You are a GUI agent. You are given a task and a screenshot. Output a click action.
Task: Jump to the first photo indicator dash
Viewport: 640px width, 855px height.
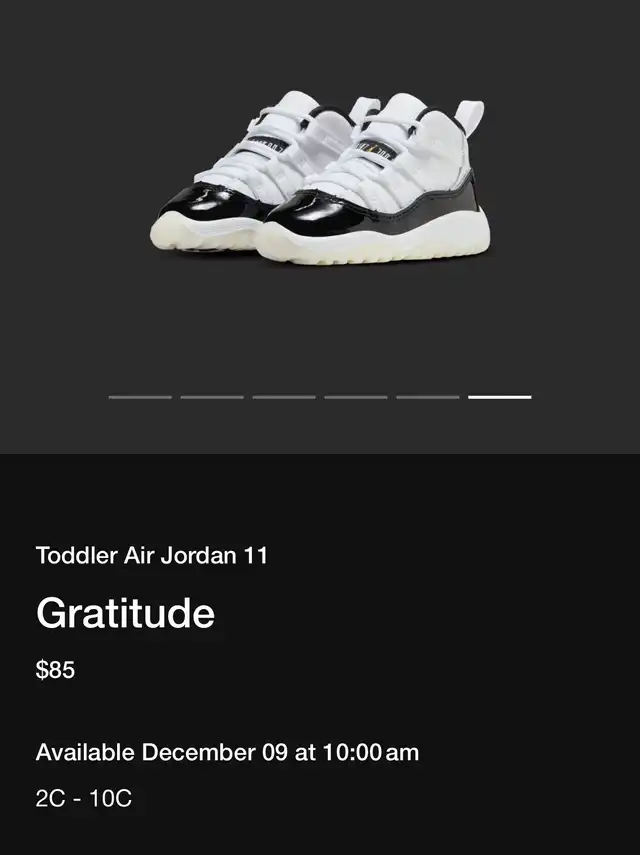click(x=140, y=397)
